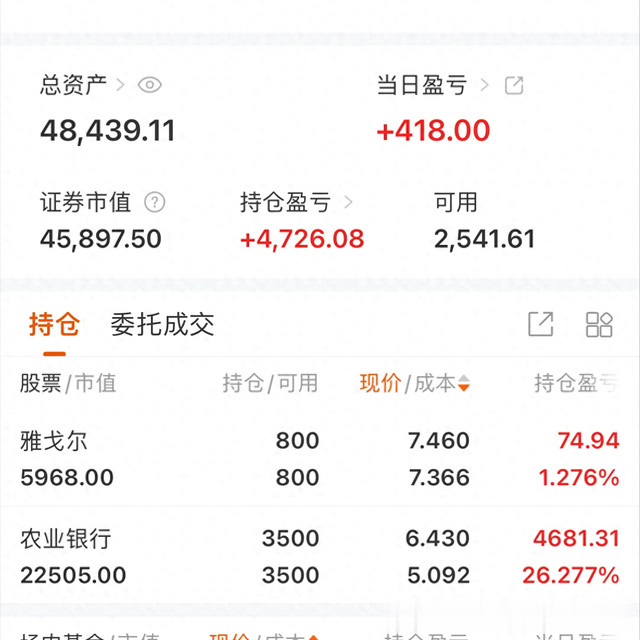Open 总资产 details

point(75,85)
